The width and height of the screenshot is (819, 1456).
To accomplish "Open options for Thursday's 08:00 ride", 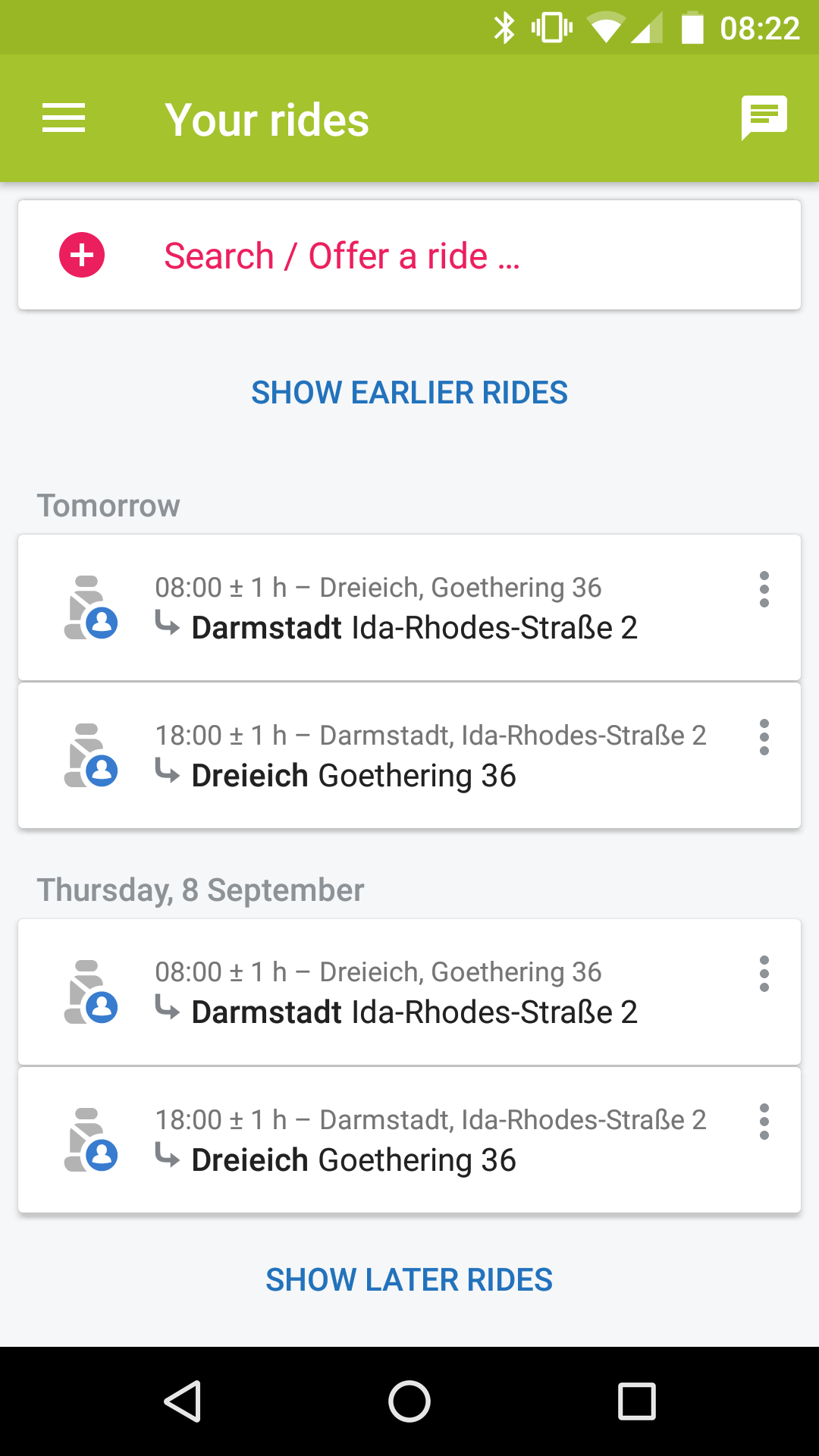I will (x=764, y=974).
